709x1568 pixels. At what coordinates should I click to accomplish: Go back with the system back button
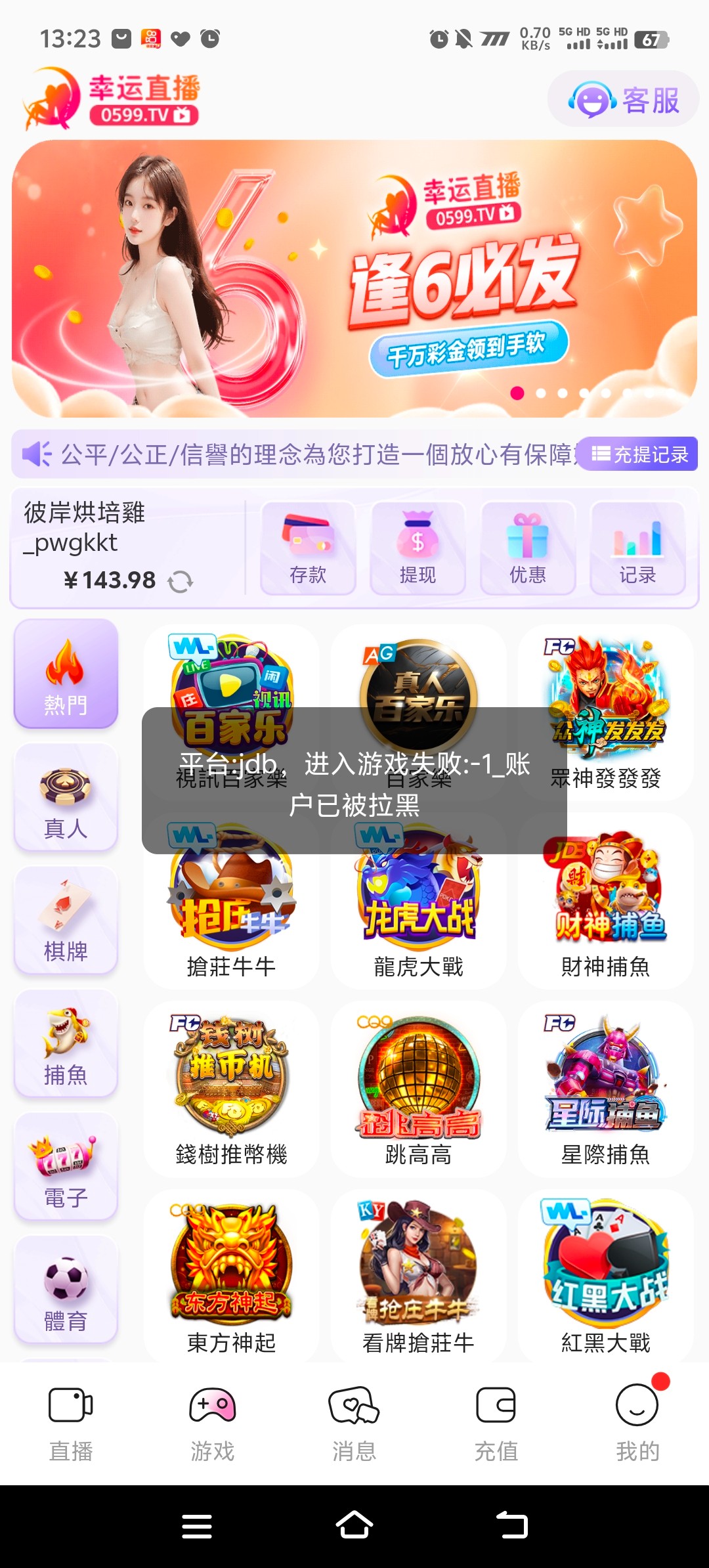point(511,1525)
